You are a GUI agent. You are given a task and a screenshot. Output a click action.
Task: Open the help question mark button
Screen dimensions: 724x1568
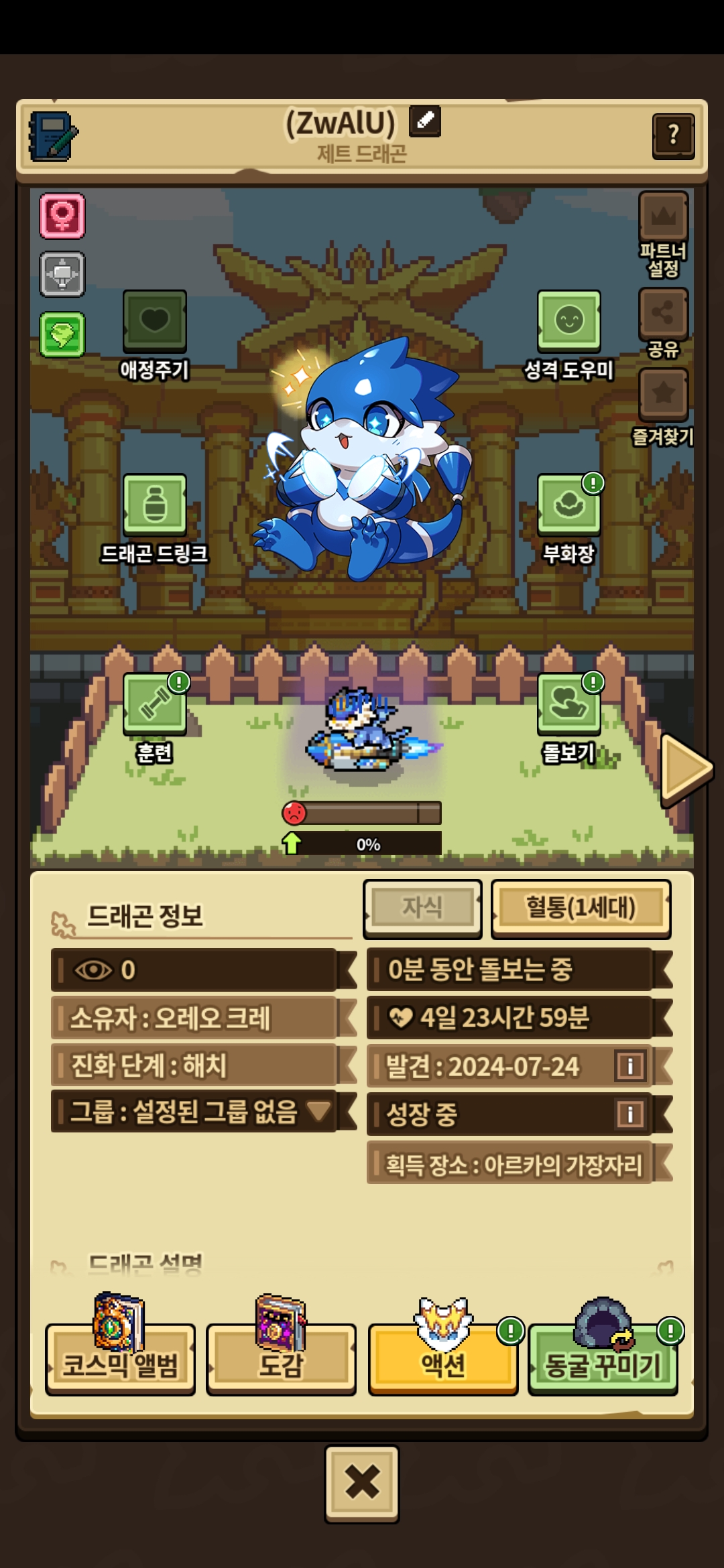(x=673, y=136)
